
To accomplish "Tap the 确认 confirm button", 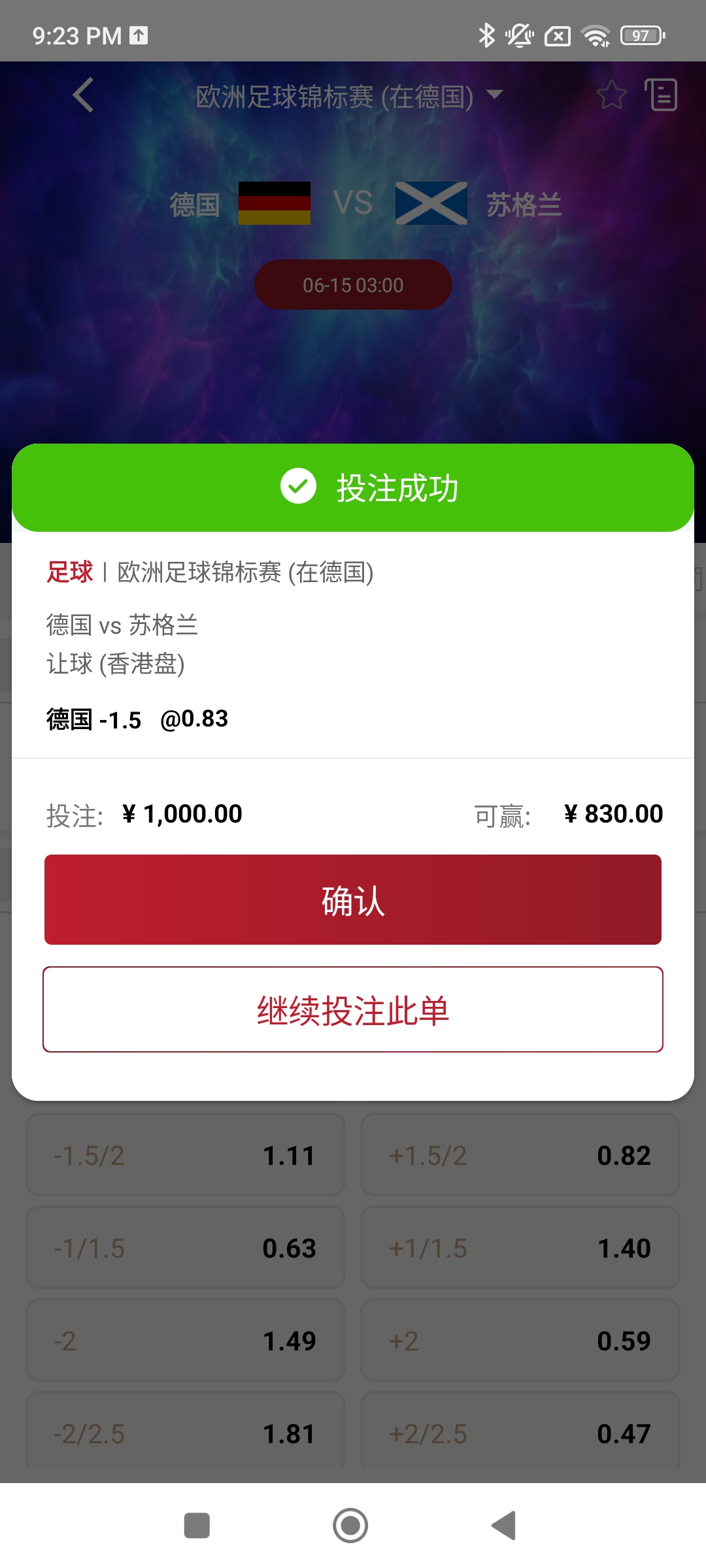I will (x=353, y=900).
